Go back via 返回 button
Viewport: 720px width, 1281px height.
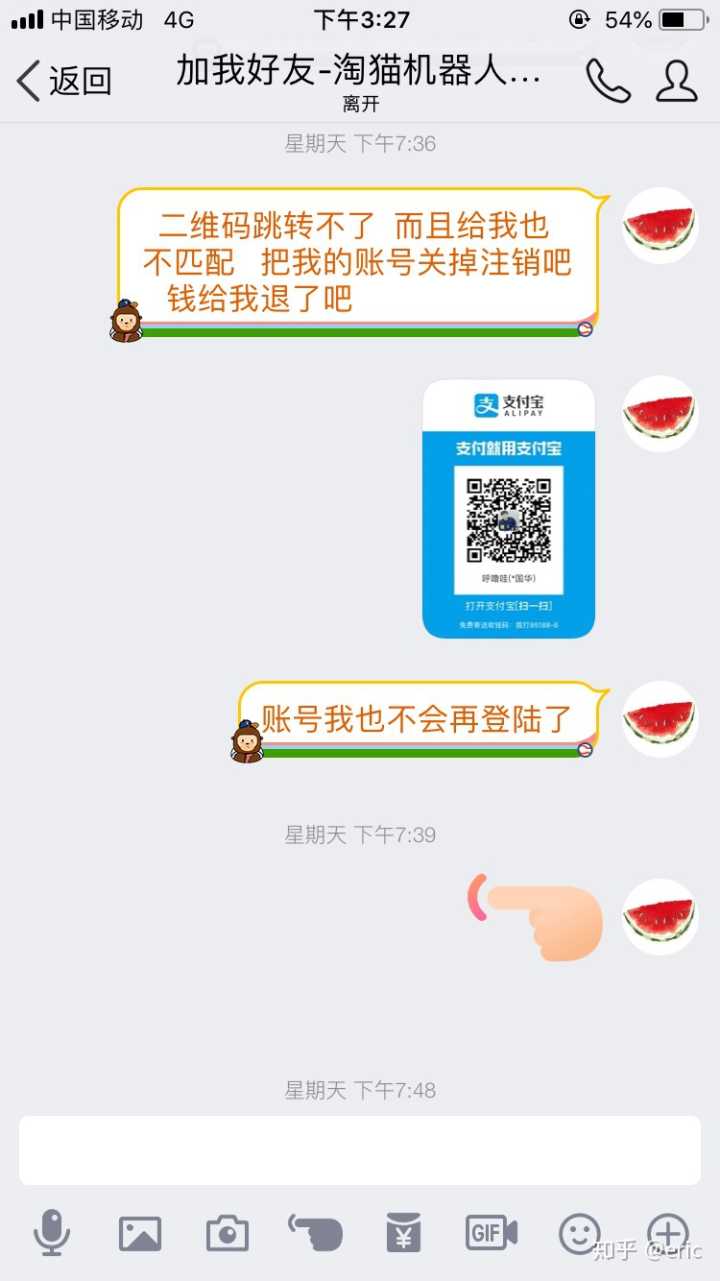[65, 81]
